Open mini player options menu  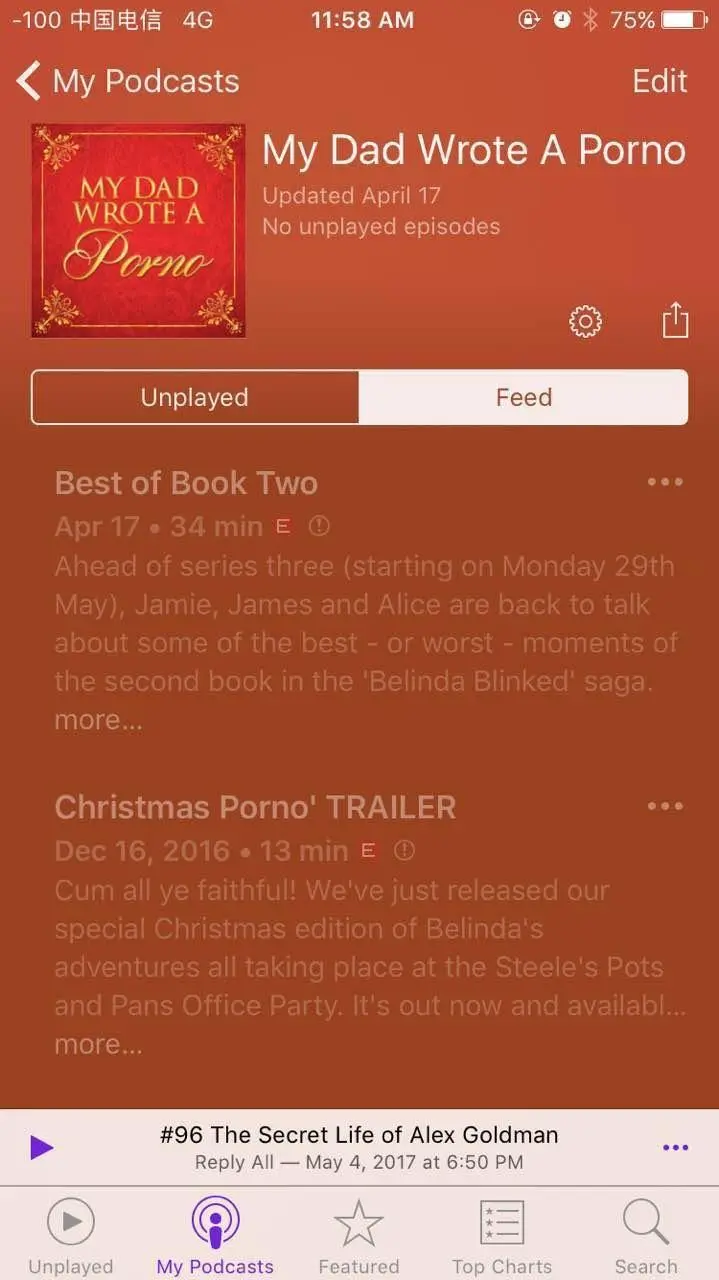676,1147
